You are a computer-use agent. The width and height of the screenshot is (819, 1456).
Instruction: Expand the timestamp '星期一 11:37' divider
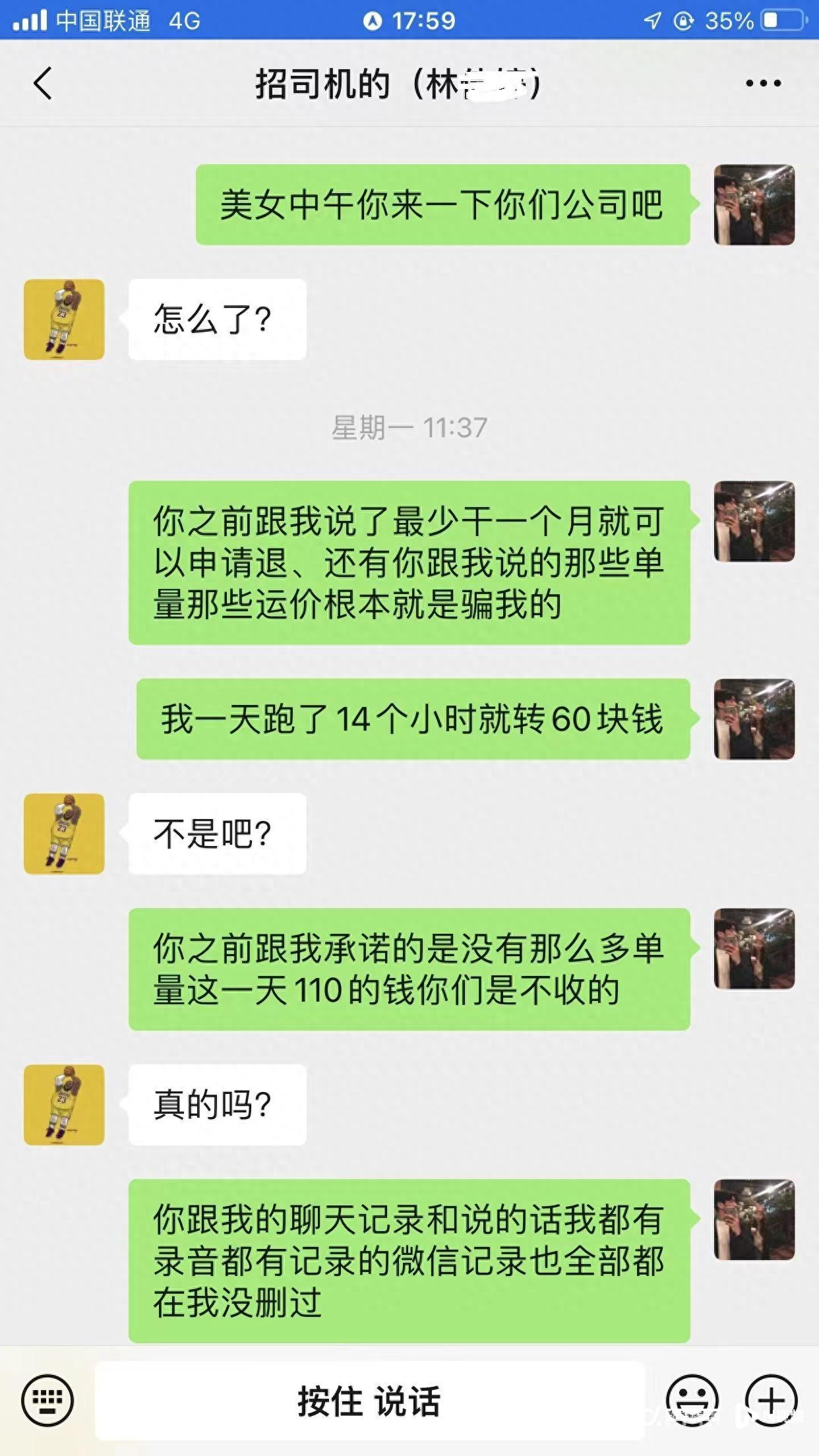409,427
